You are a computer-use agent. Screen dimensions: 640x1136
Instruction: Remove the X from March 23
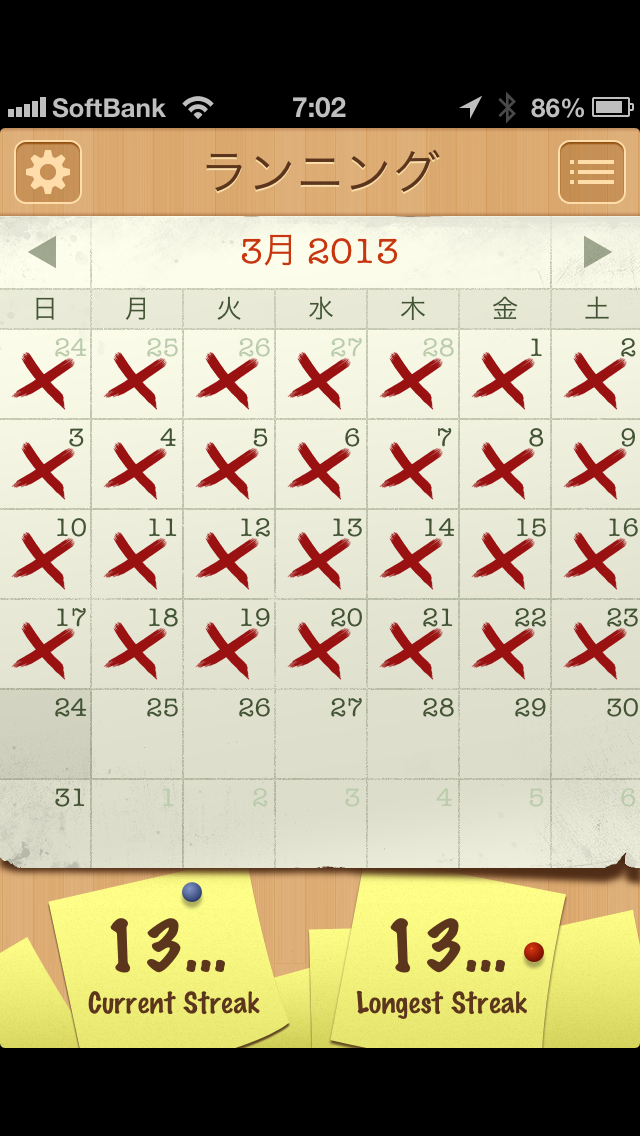tap(597, 645)
